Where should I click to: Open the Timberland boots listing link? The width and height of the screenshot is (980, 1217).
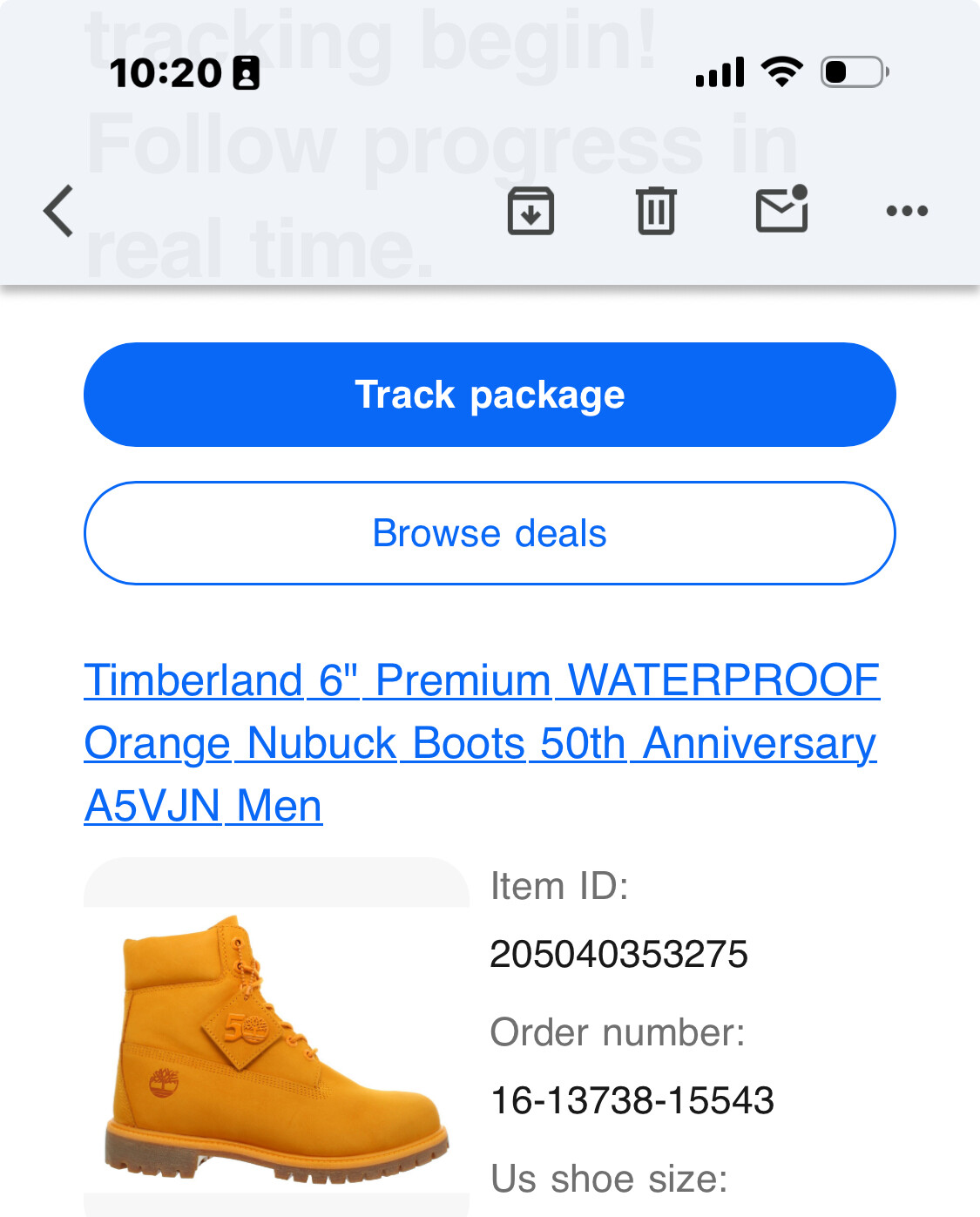[x=481, y=742]
